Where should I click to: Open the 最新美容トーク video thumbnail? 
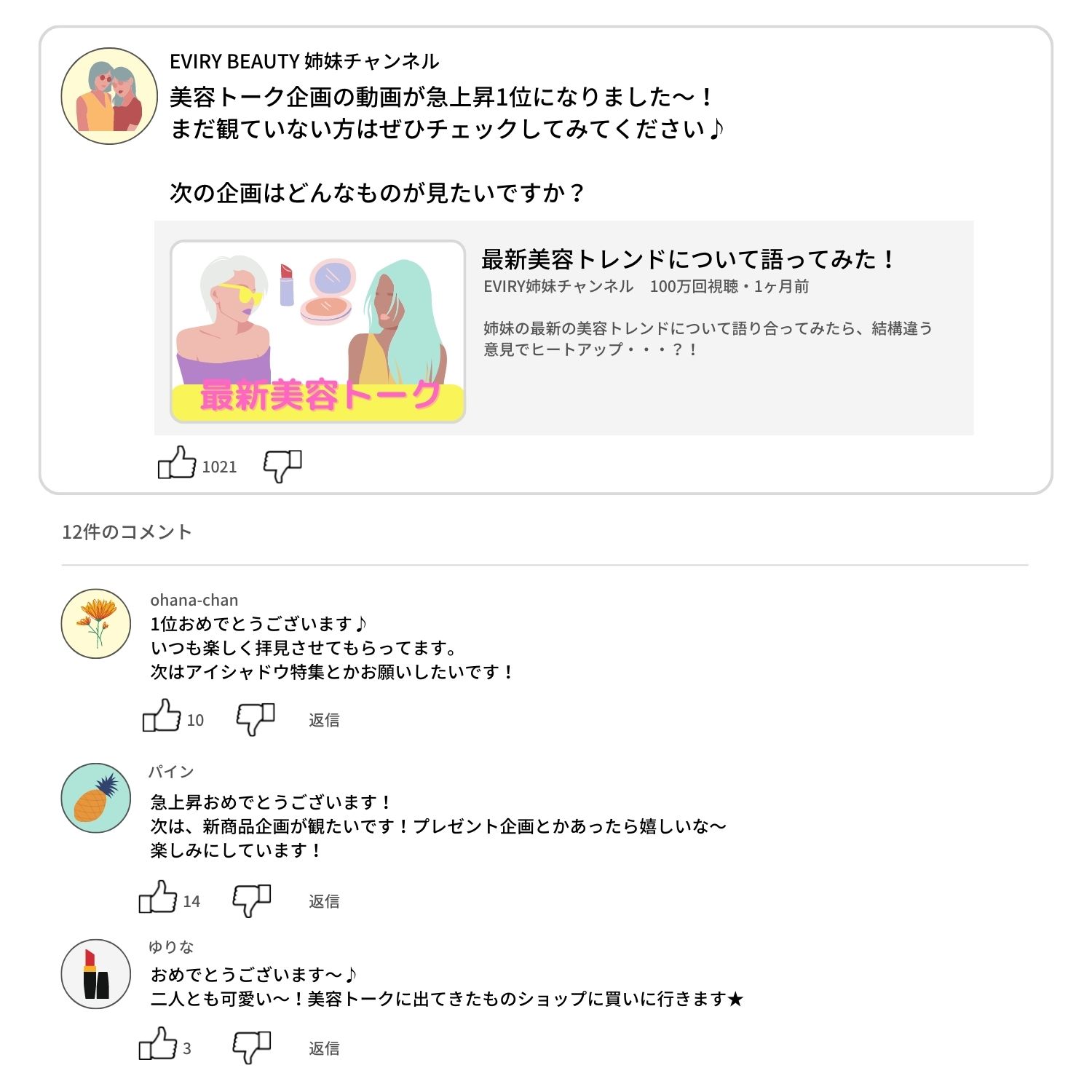[x=317, y=331]
